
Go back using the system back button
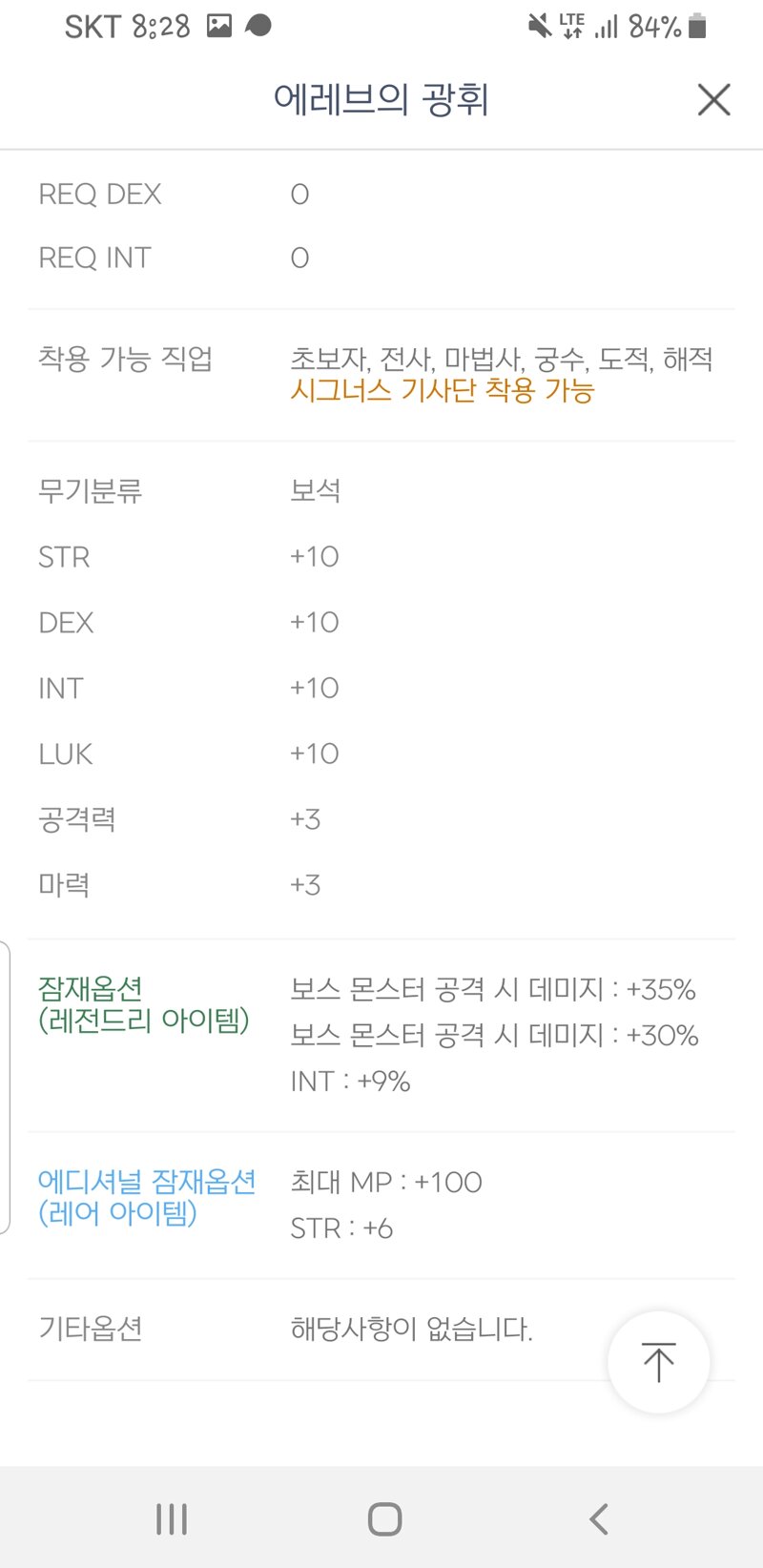coord(598,1518)
